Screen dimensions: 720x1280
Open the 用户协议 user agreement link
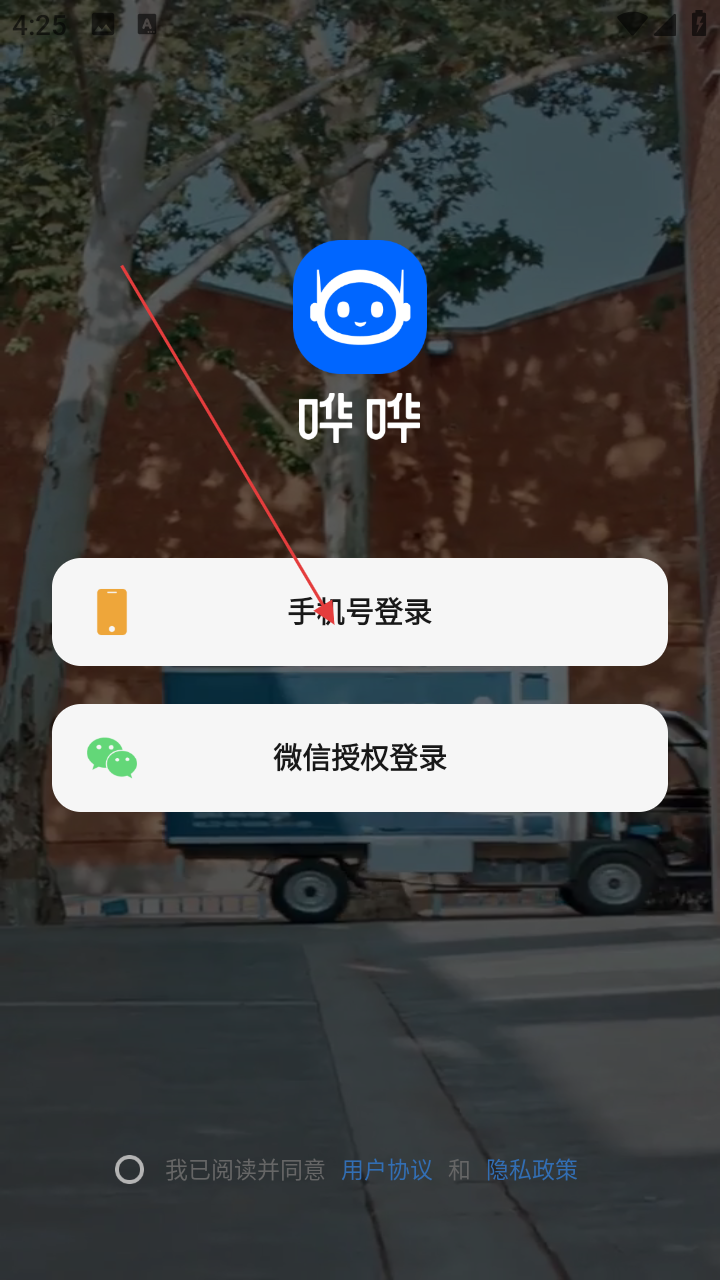387,1170
